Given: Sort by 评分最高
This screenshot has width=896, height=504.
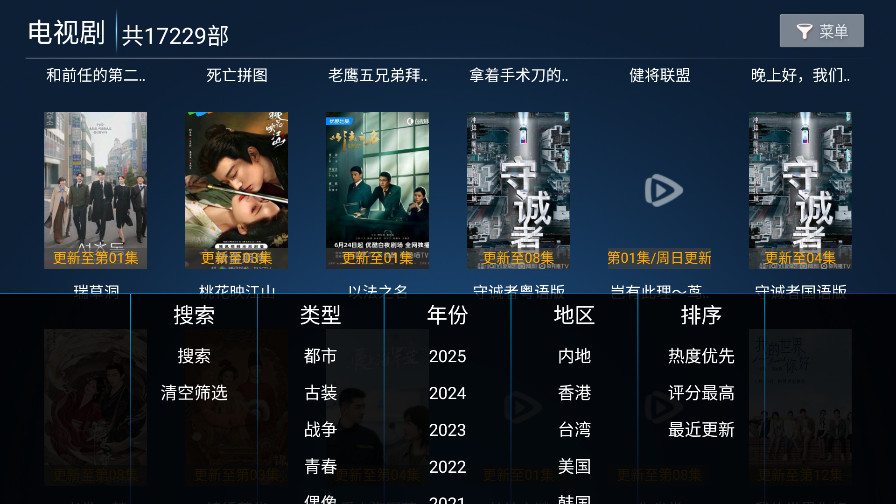Looking at the screenshot, I should point(701,393).
